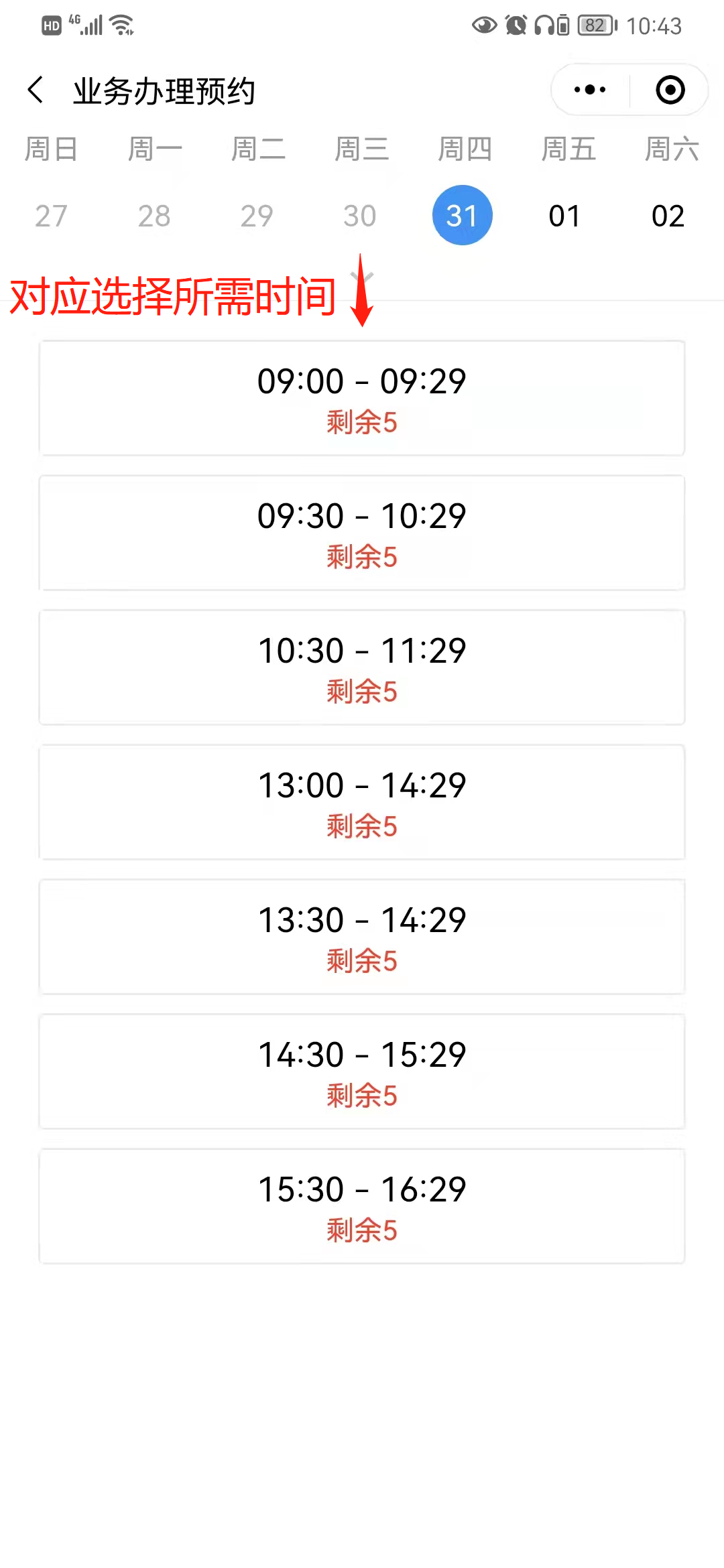Reserve the 15:30 - 16:29 slot

pos(362,1207)
